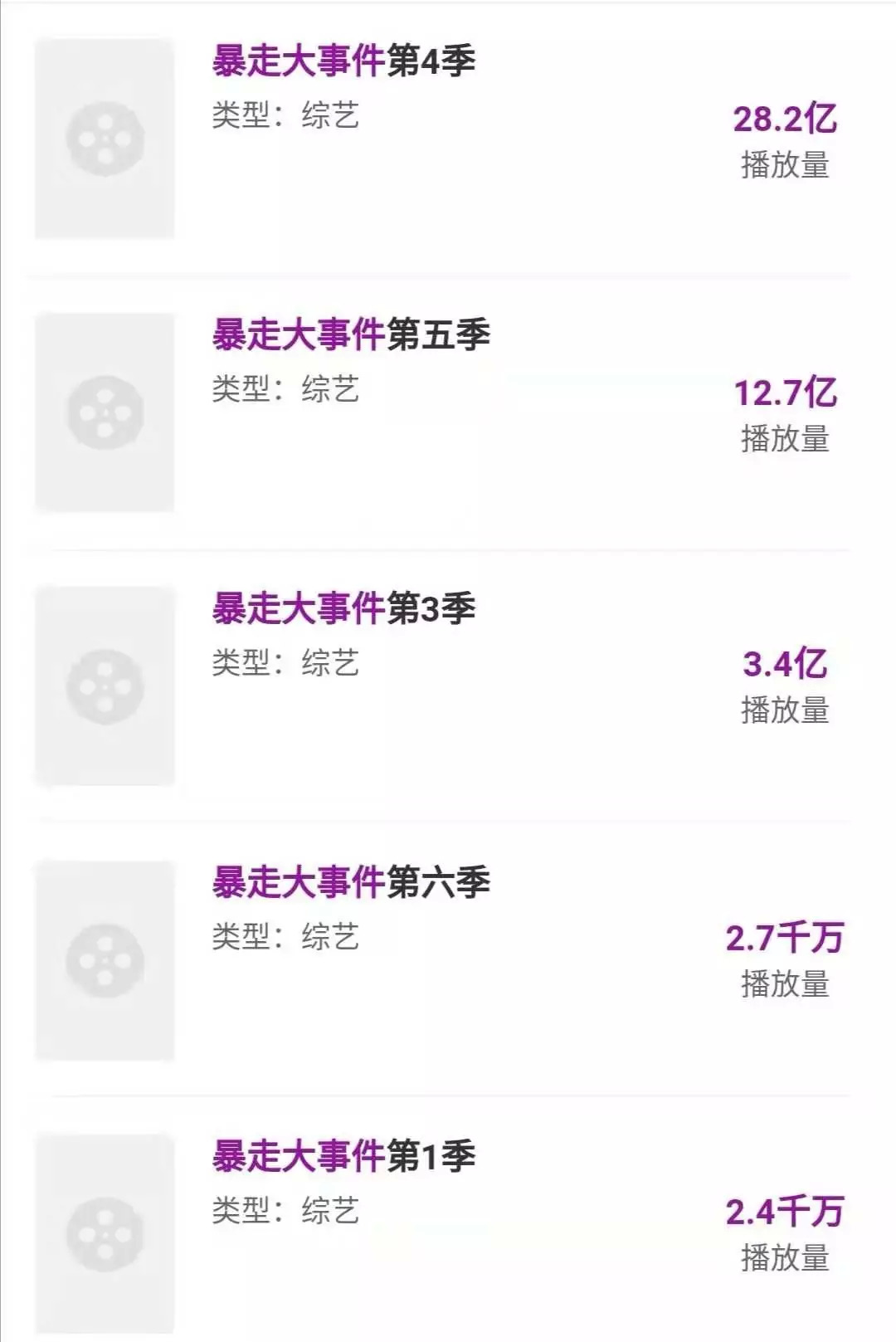Tap the 暴走大事件第六季 row
The image size is (896, 1342).
351,882
